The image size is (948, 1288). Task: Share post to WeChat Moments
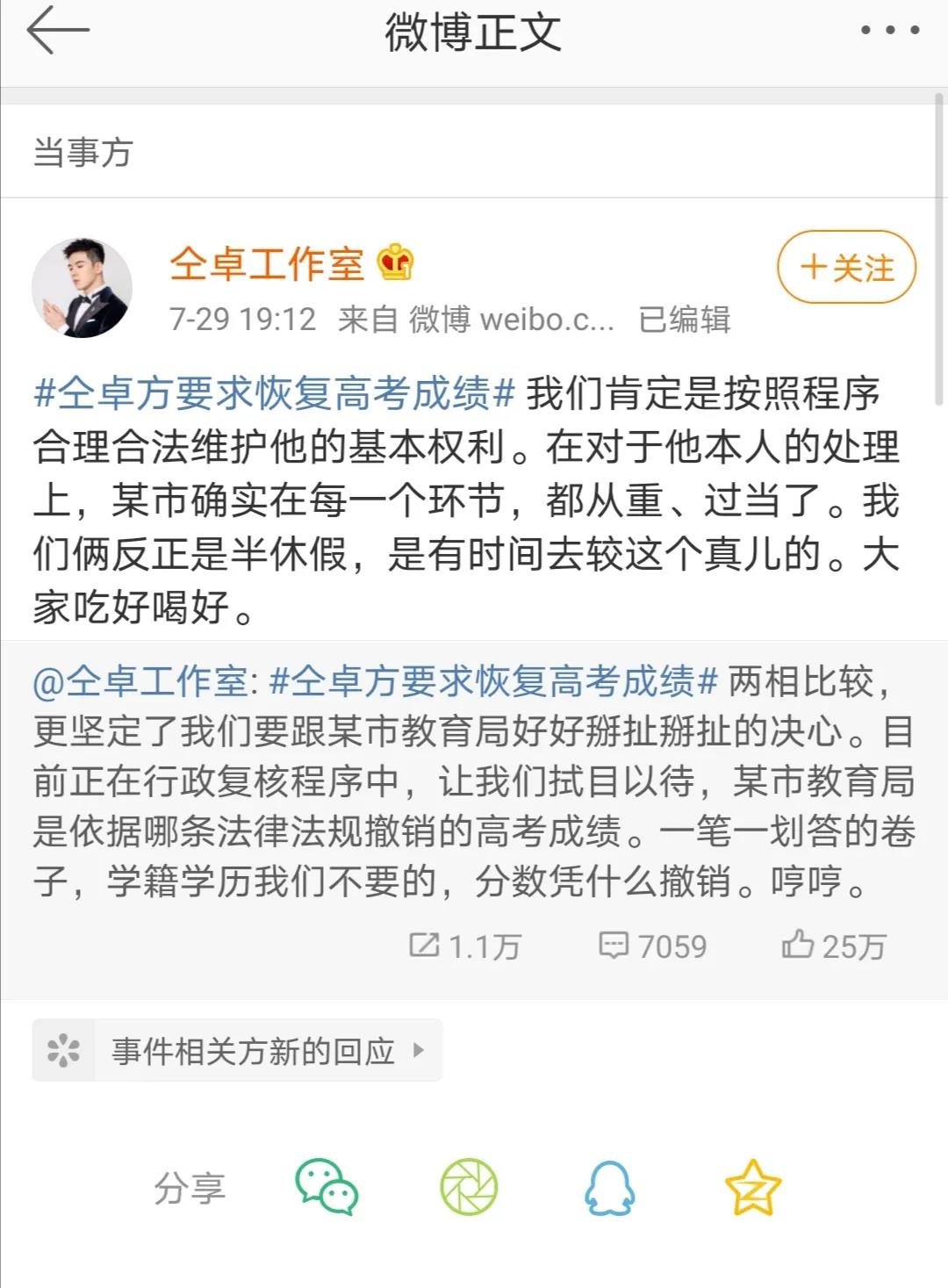pyautogui.click(x=469, y=1187)
